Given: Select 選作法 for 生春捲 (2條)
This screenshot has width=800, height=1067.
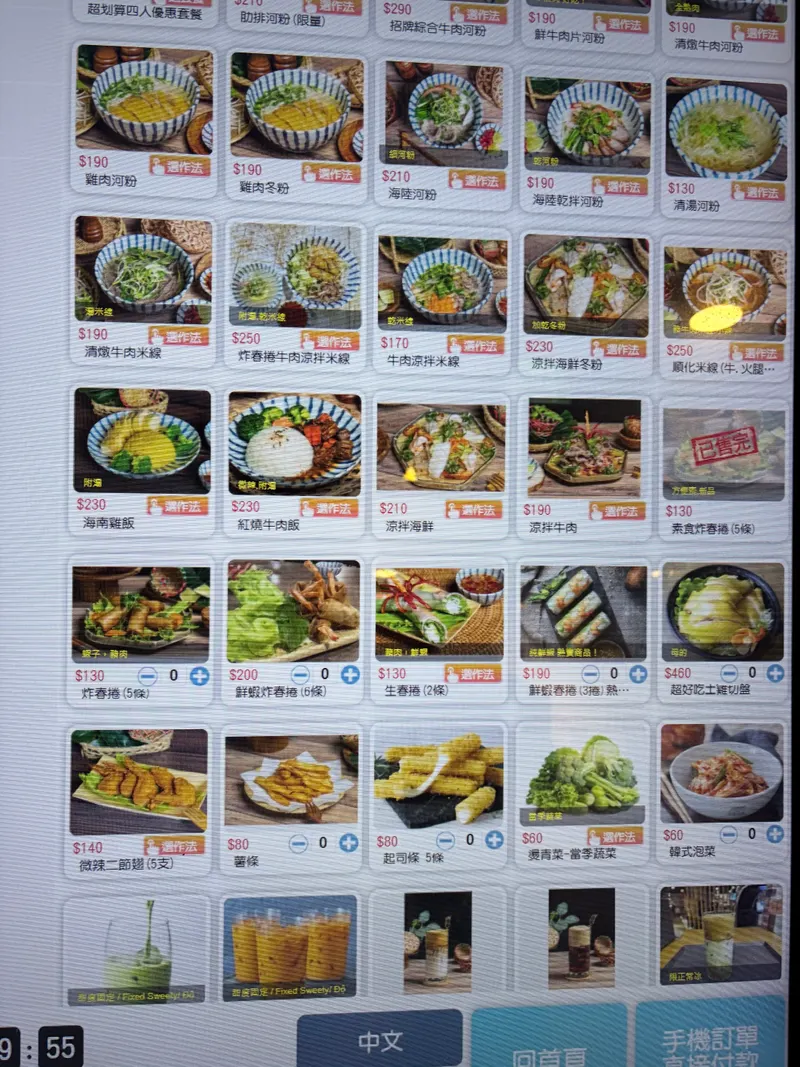Looking at the screenshot, I should pyautogui.click(x=472, y=674).
